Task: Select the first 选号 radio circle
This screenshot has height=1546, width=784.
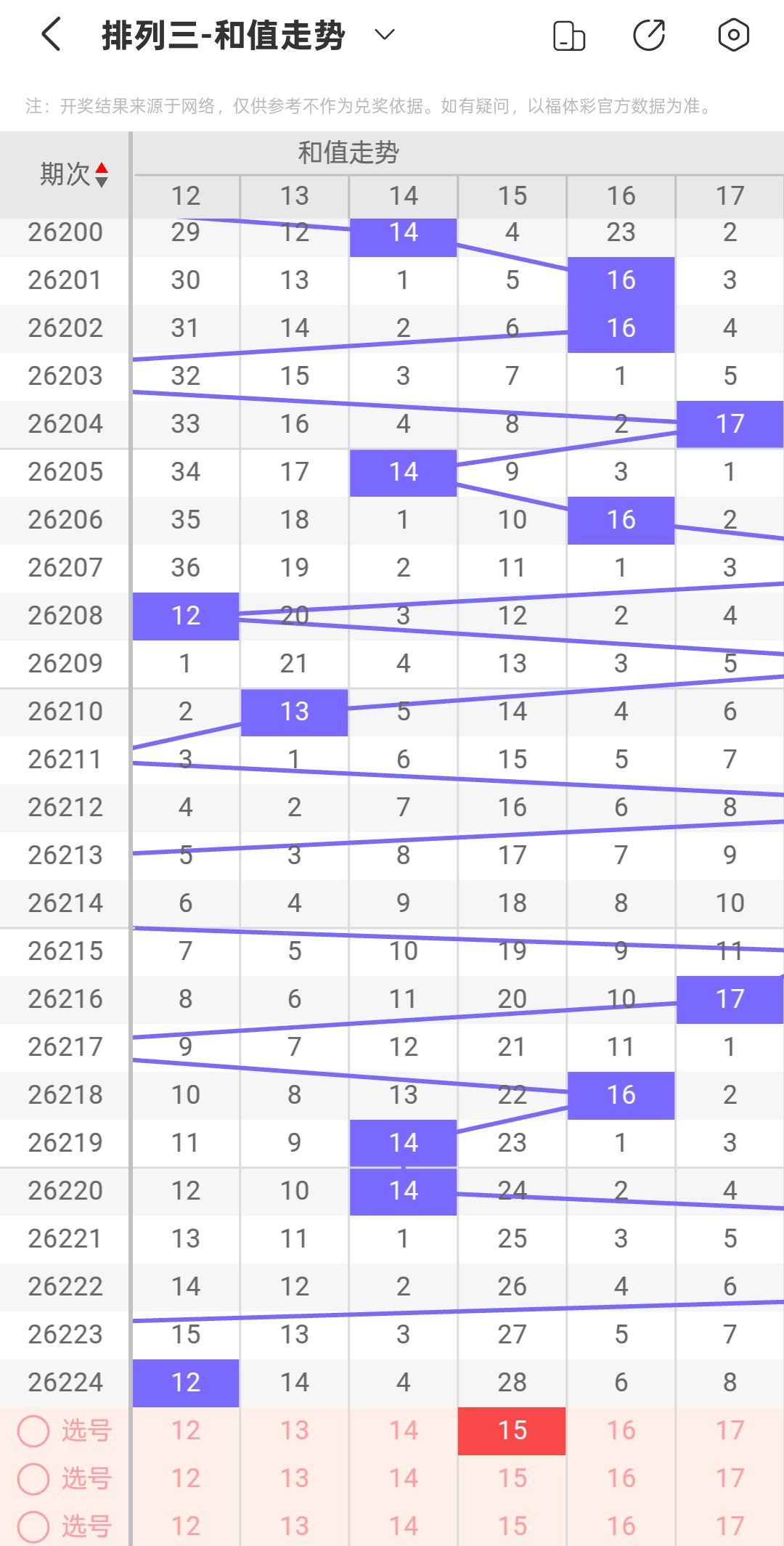Action: [x=33, y=1431]
